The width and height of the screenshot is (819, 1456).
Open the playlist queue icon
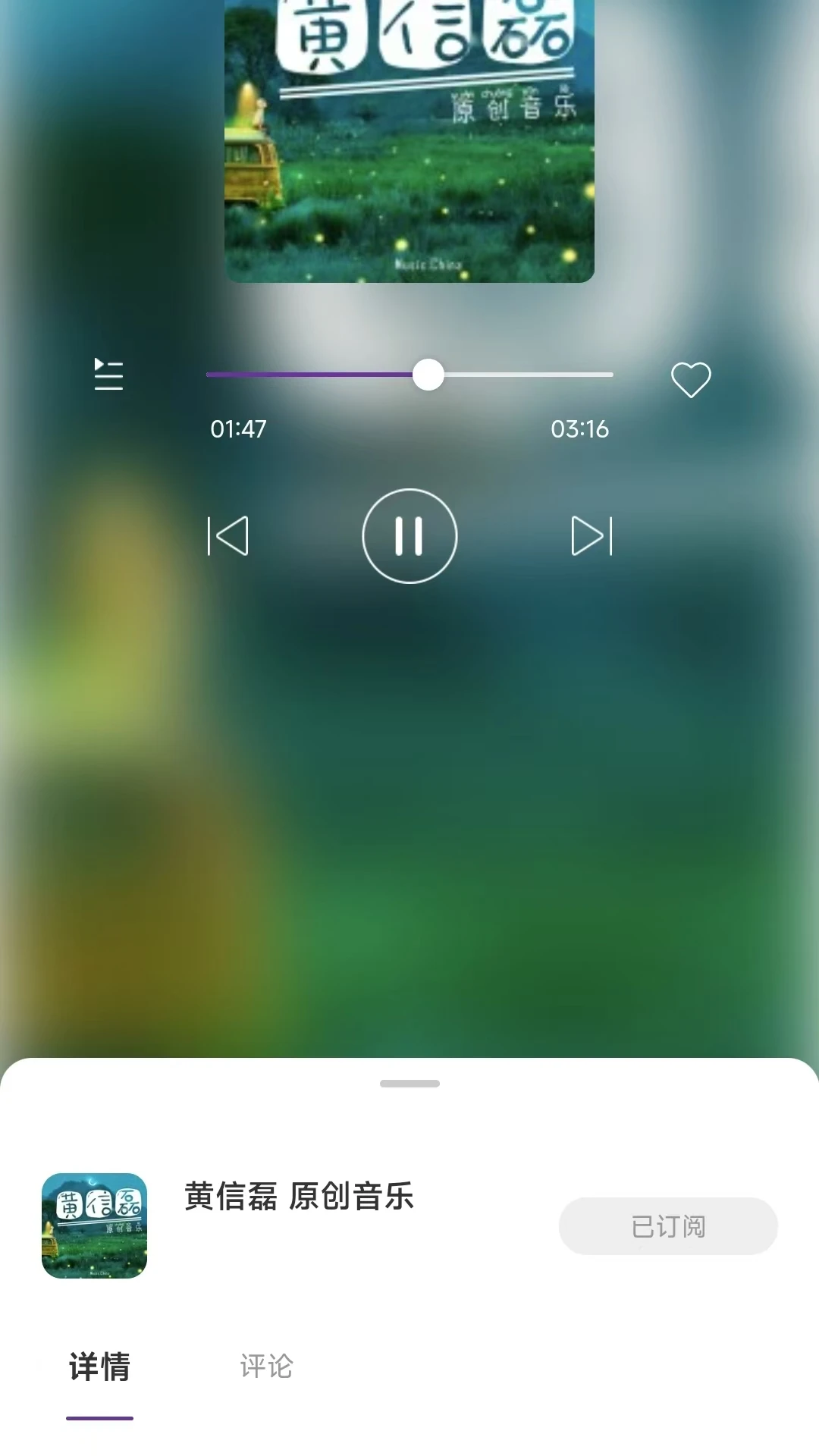[x=108, y=375]
